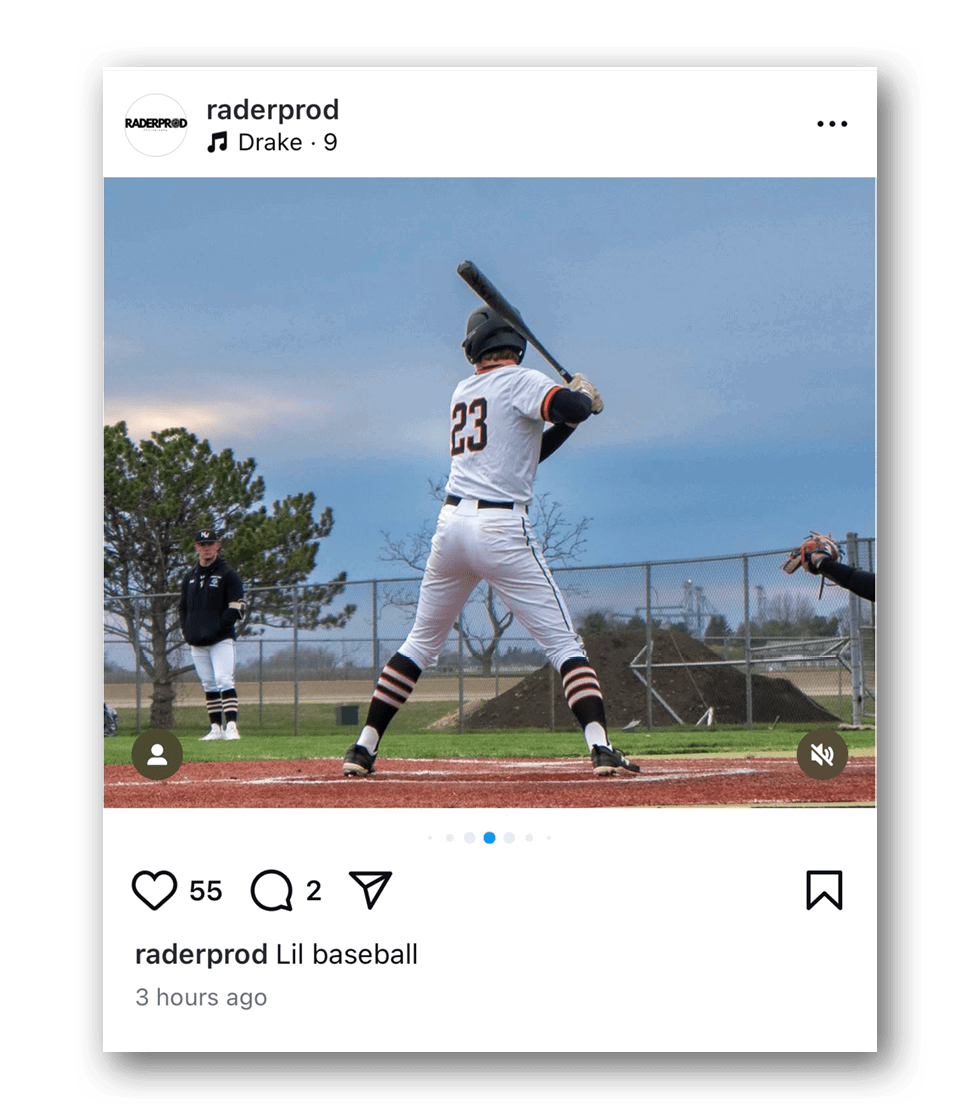980x1112 pixels.
Task: Open raderprod username in header
Action: click(272, 110)
